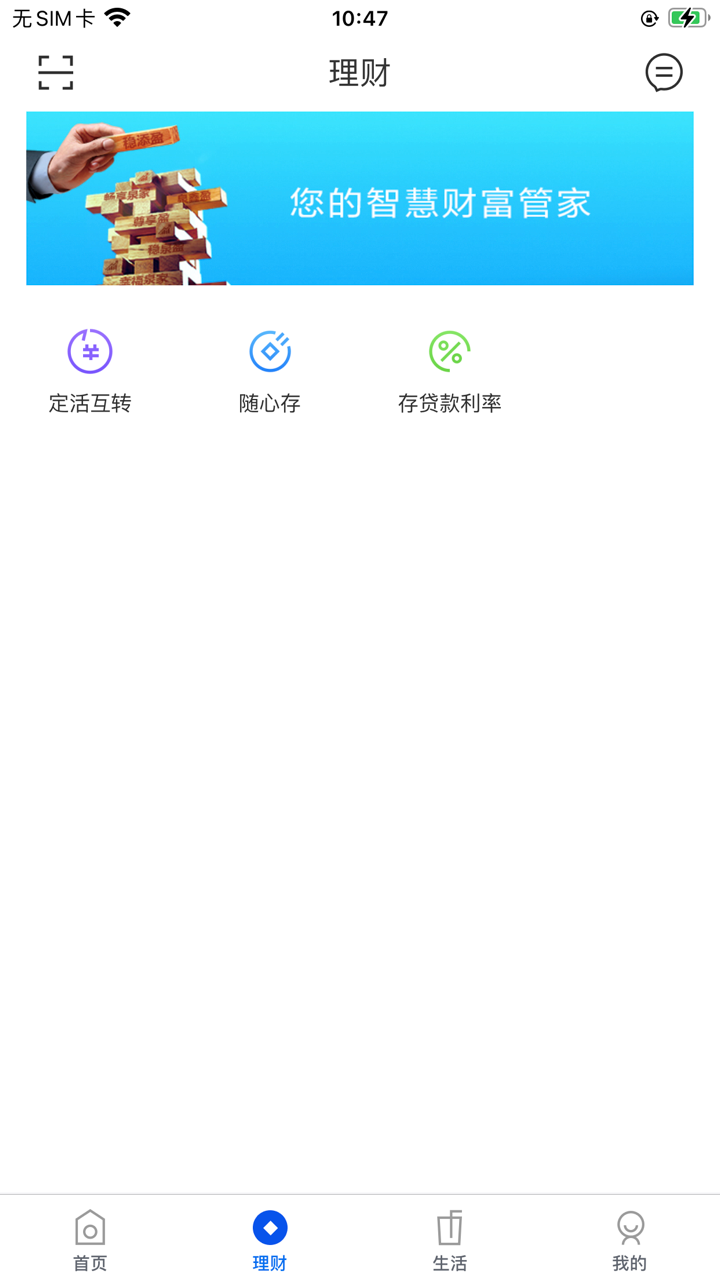
Task: Tap the 存贷款利率 green percent icon
Action: (449, 351)
